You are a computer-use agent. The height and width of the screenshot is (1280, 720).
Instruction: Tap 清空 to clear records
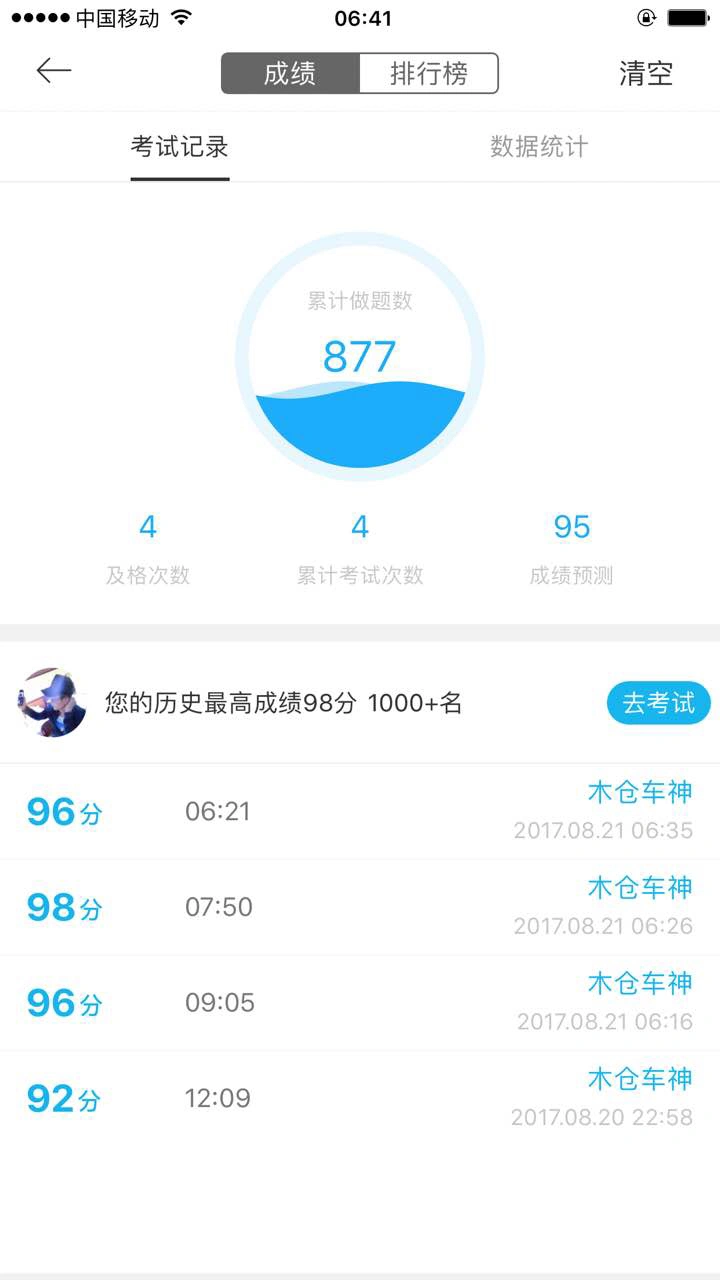click(646, 73)
